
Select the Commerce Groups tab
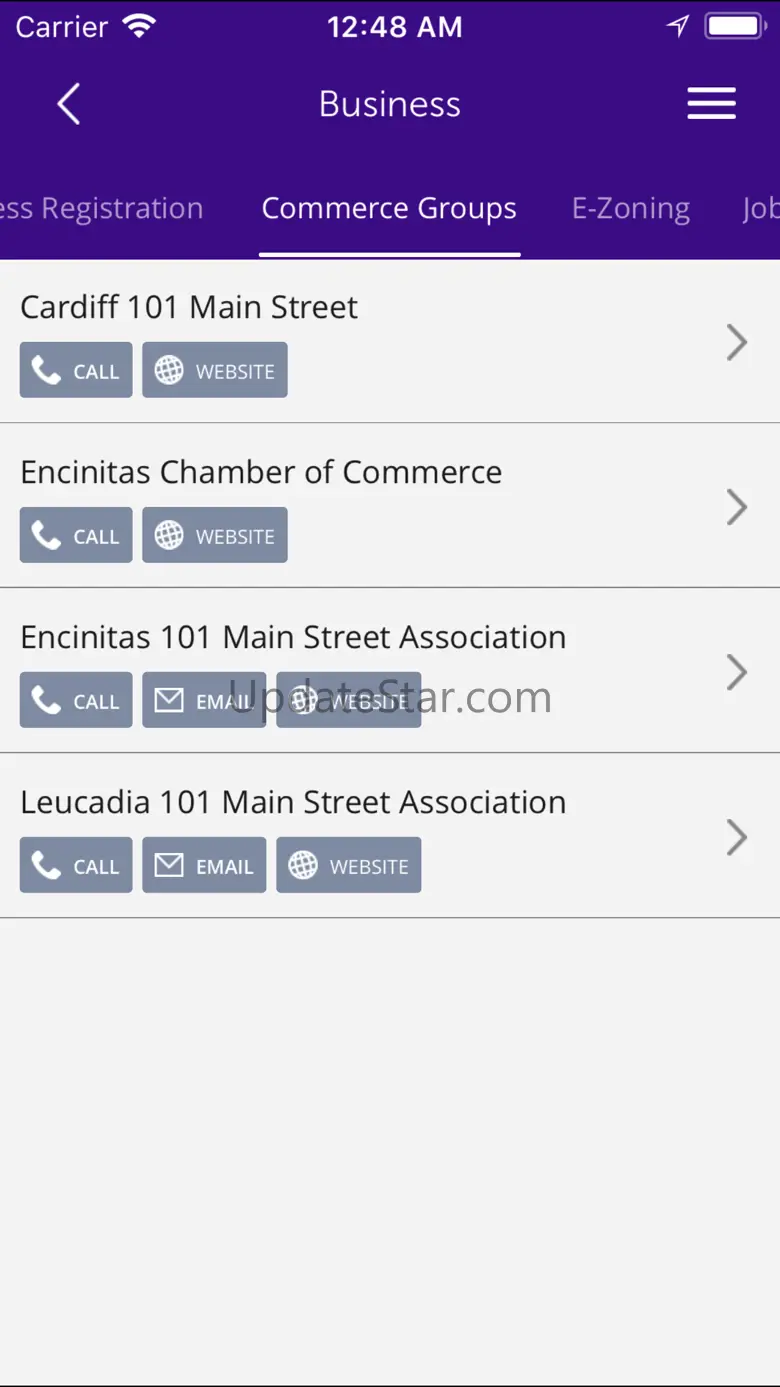389,208
